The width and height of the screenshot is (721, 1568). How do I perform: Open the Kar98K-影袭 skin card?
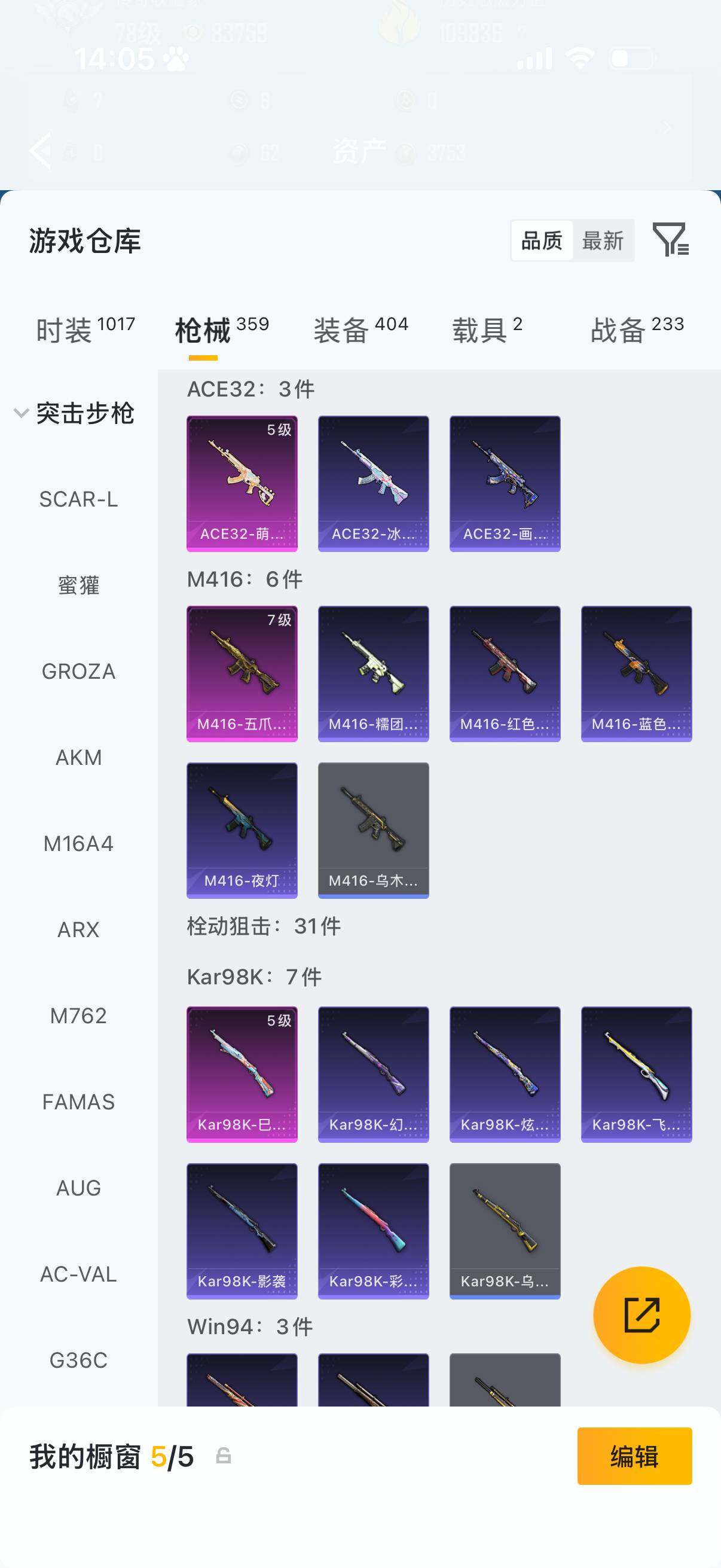pos(242,1231)
